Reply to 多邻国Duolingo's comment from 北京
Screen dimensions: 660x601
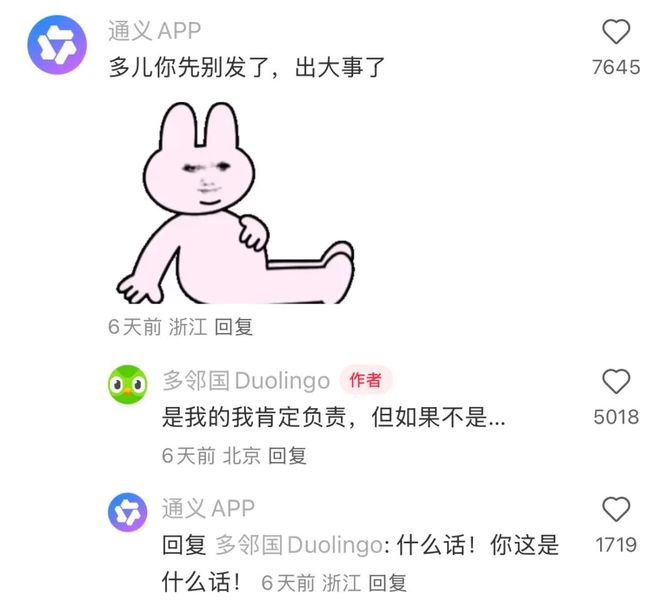tap(288, 455)
